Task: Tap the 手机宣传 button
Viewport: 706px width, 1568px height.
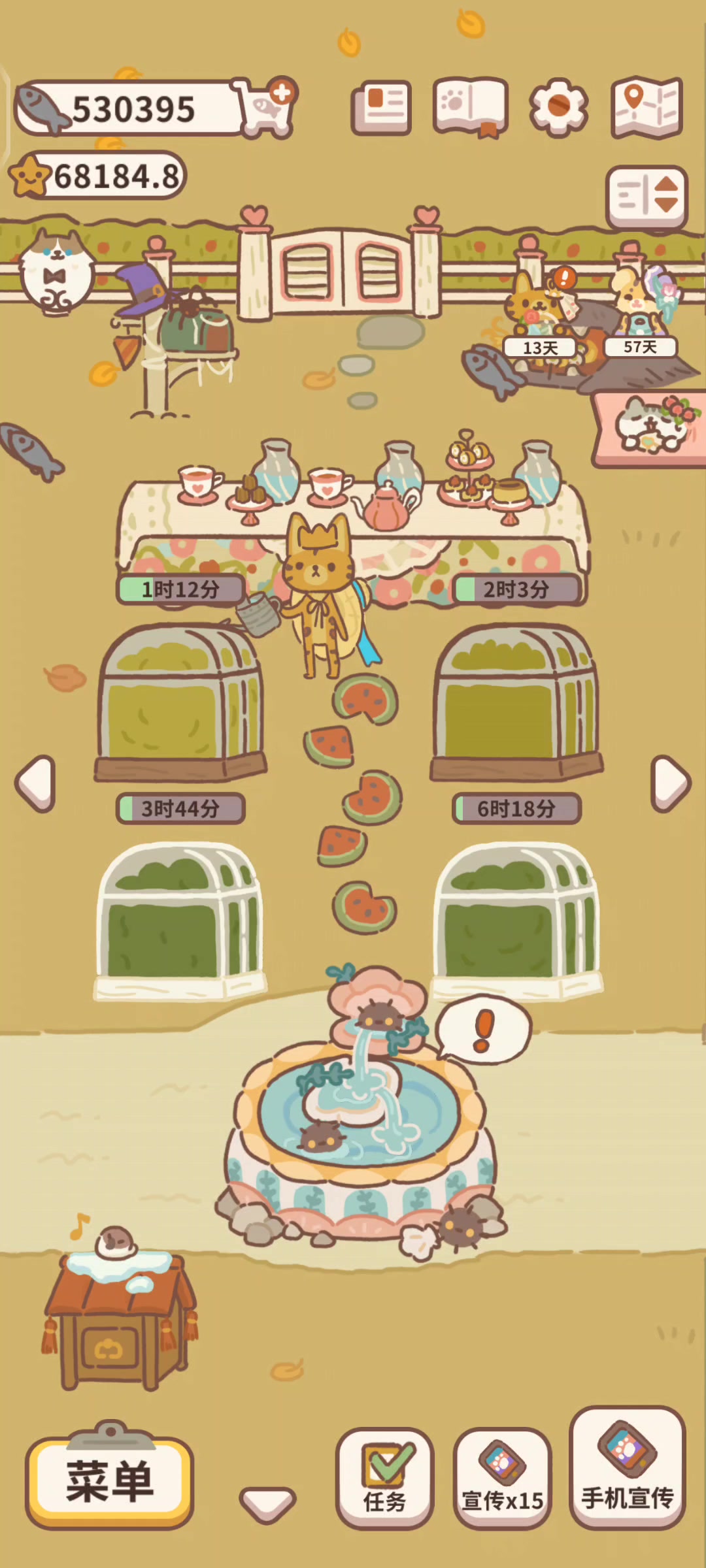Action: pyautogui.click(x=628, y=1469)
